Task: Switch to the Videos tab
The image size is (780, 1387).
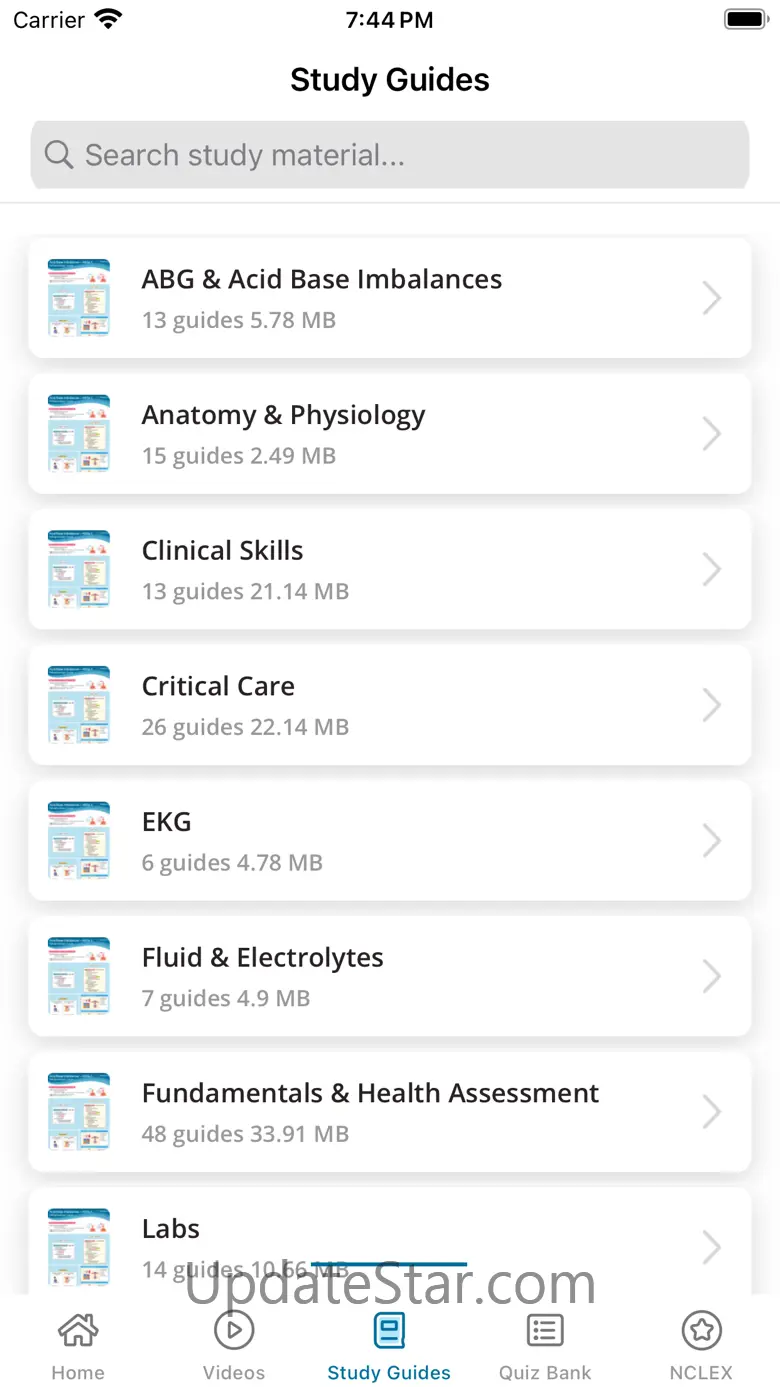Action: click(x=234, y=1345)
